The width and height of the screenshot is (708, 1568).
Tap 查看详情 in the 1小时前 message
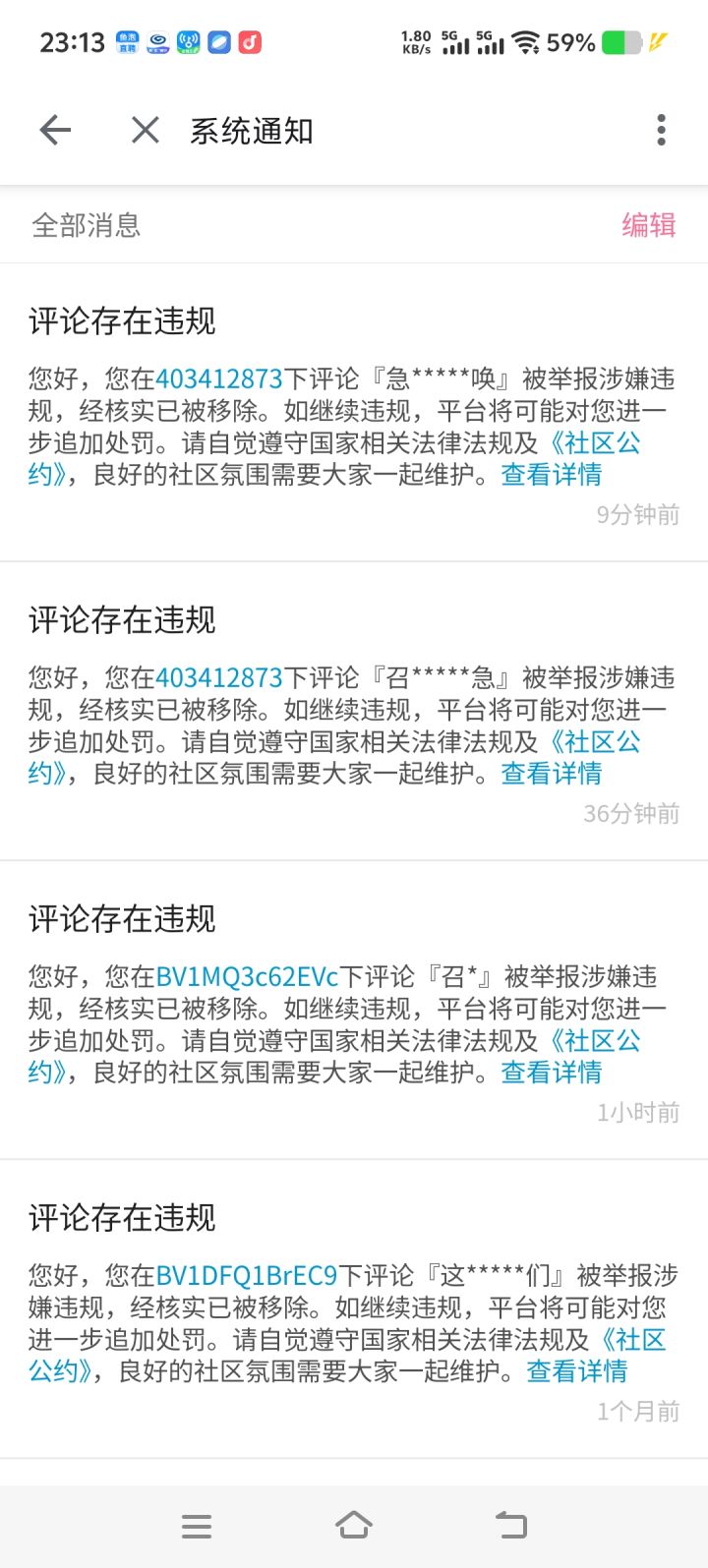[552, 1073]
